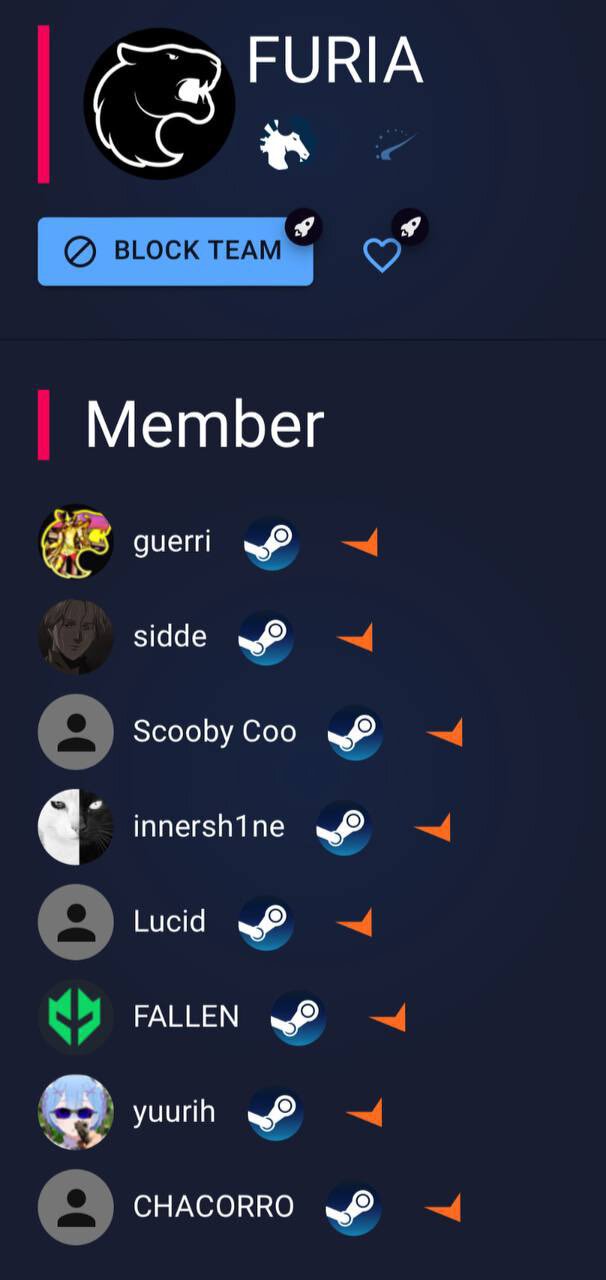
Task: Open CHACORRO's Steam profile icon
Action: [x=353, y=1208]
